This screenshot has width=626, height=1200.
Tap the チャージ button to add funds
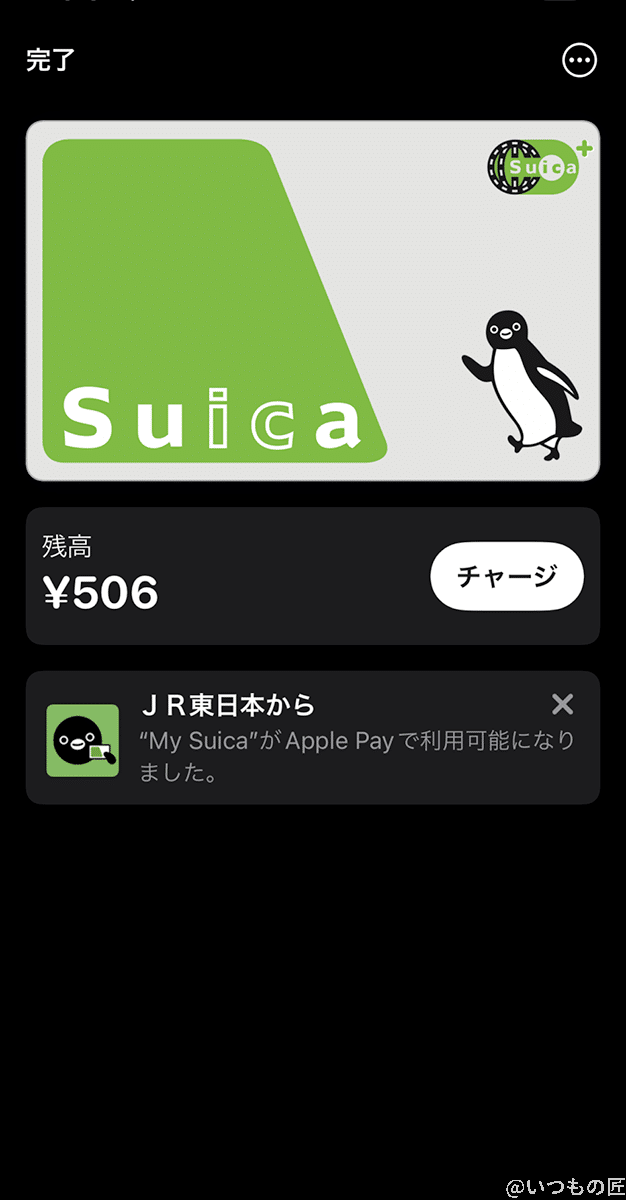(x=507, y=576)
